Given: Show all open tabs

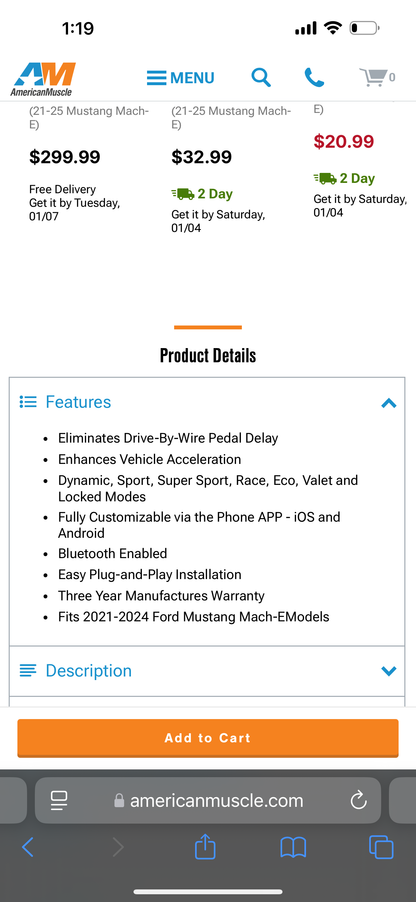Looking at the screenshot, I should tap(381, 847).
